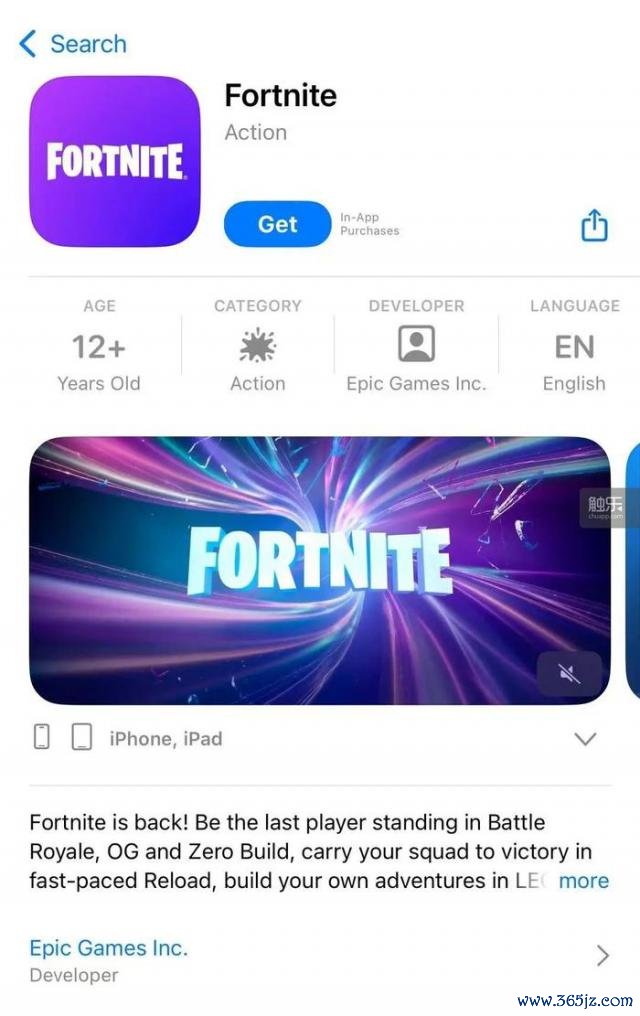Tap Get to download Fortnite
This screenshot has width=640, height=1016.
coord(277,224)
